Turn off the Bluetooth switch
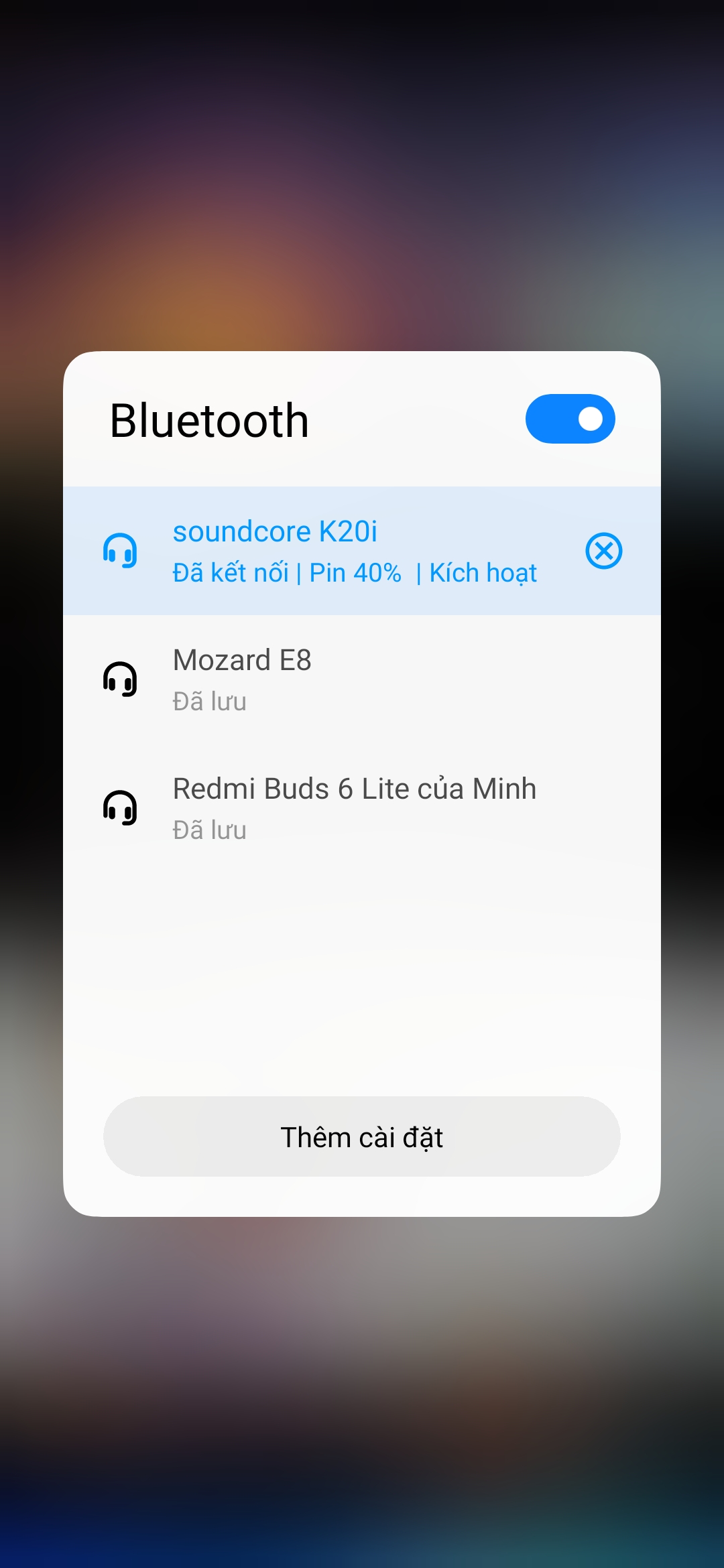Screen dimensions: 724x1568 (570, 419)
